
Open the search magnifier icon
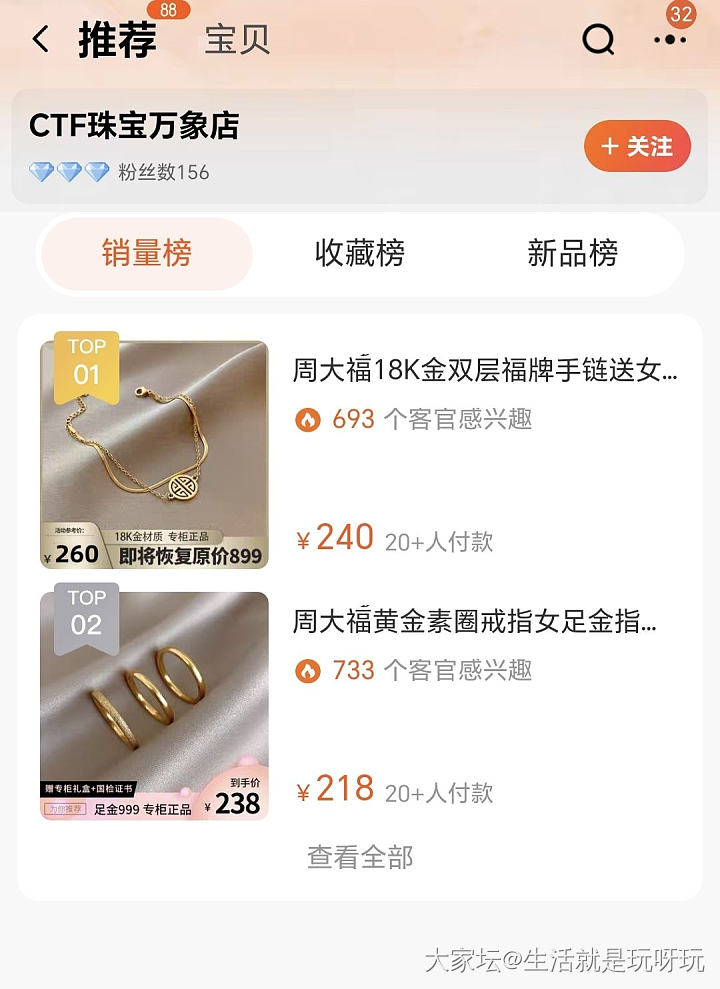[x=598, y=40]
